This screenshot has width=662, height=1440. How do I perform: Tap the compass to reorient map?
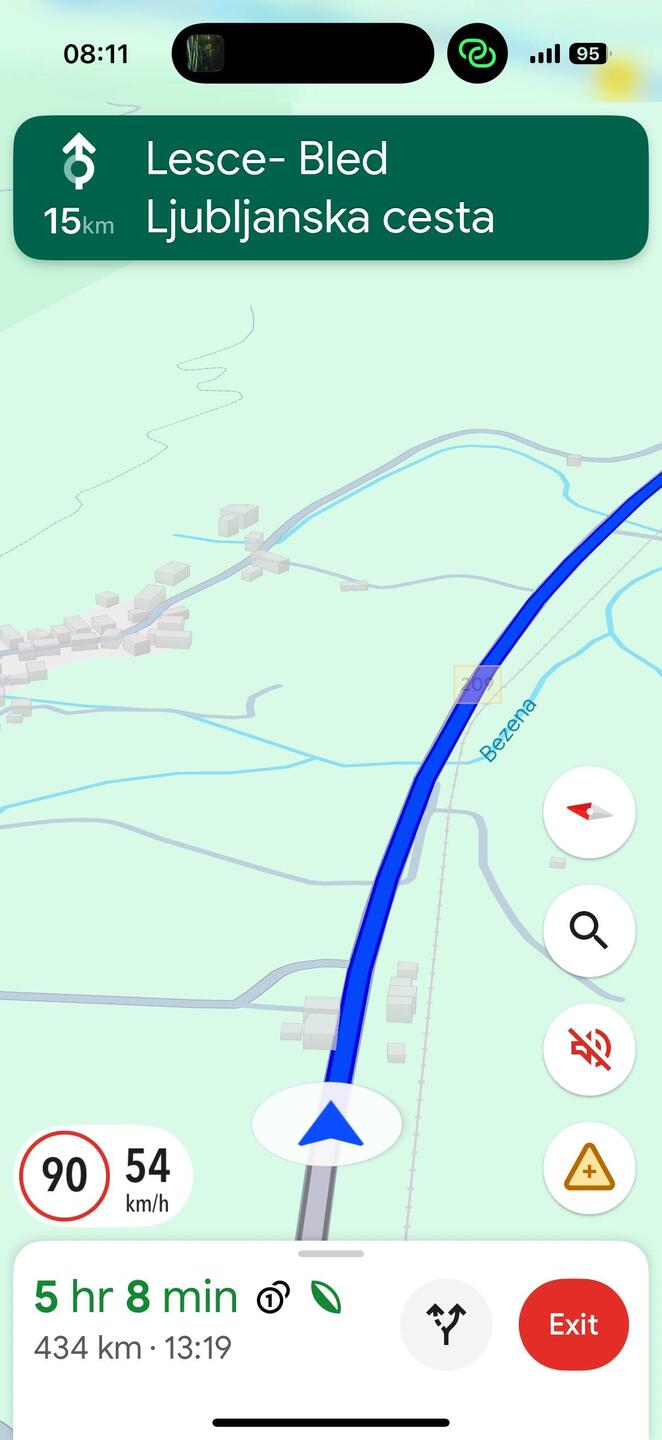(x=589, y=812)
